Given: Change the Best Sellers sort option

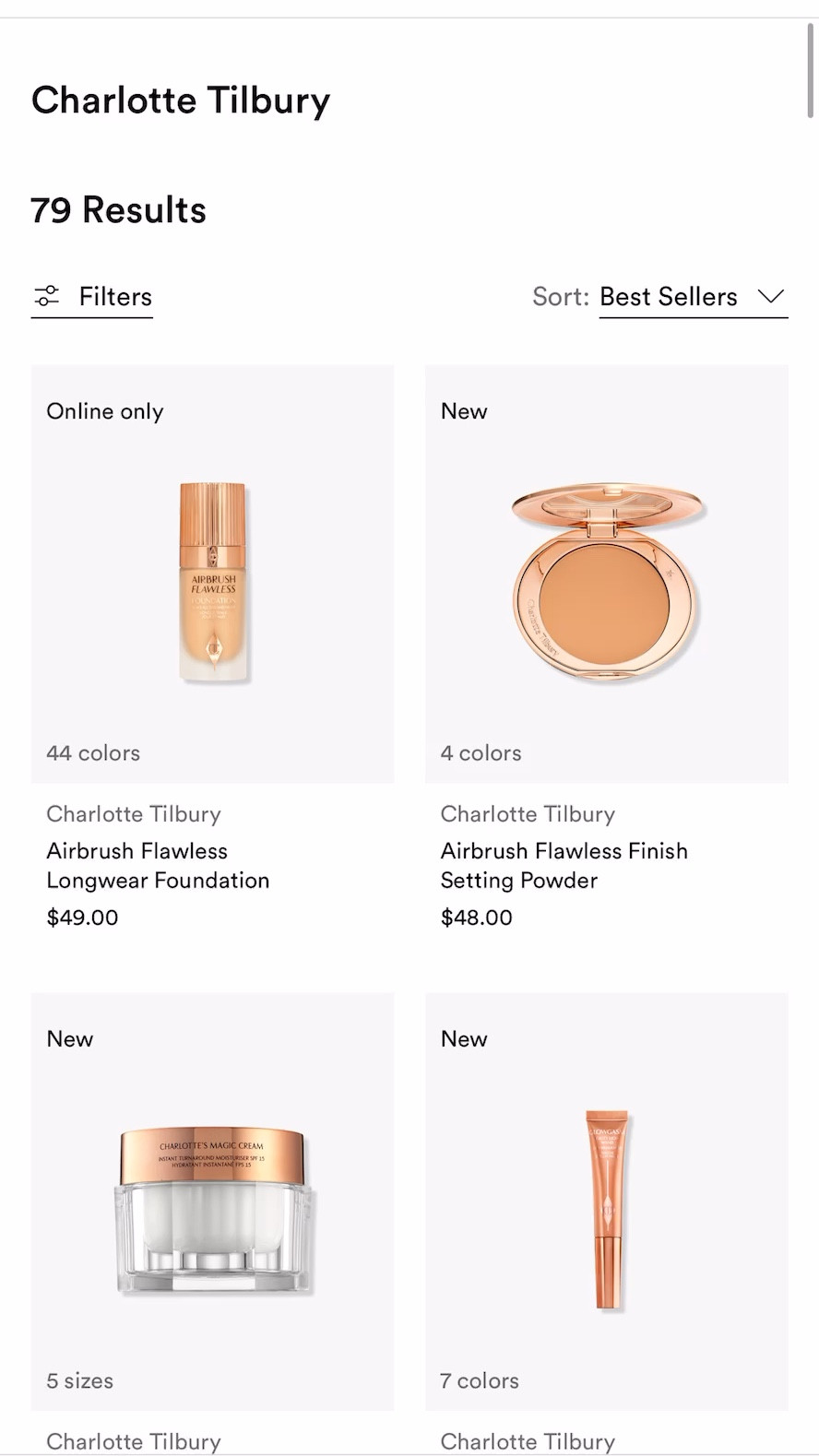Looking at the screenshot, I should [669, 297].
